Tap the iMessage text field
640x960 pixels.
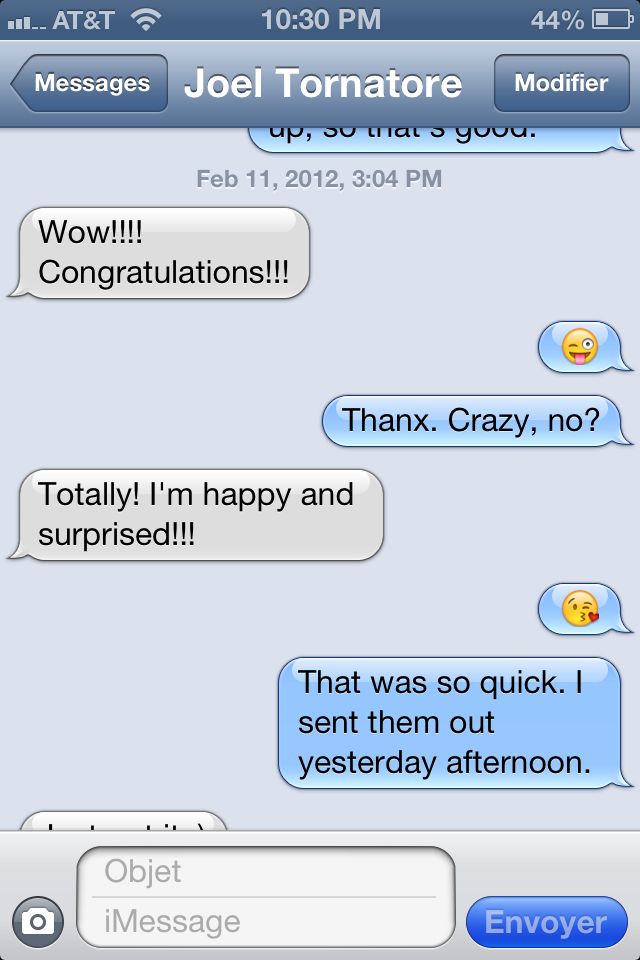(x=265, y=922)
